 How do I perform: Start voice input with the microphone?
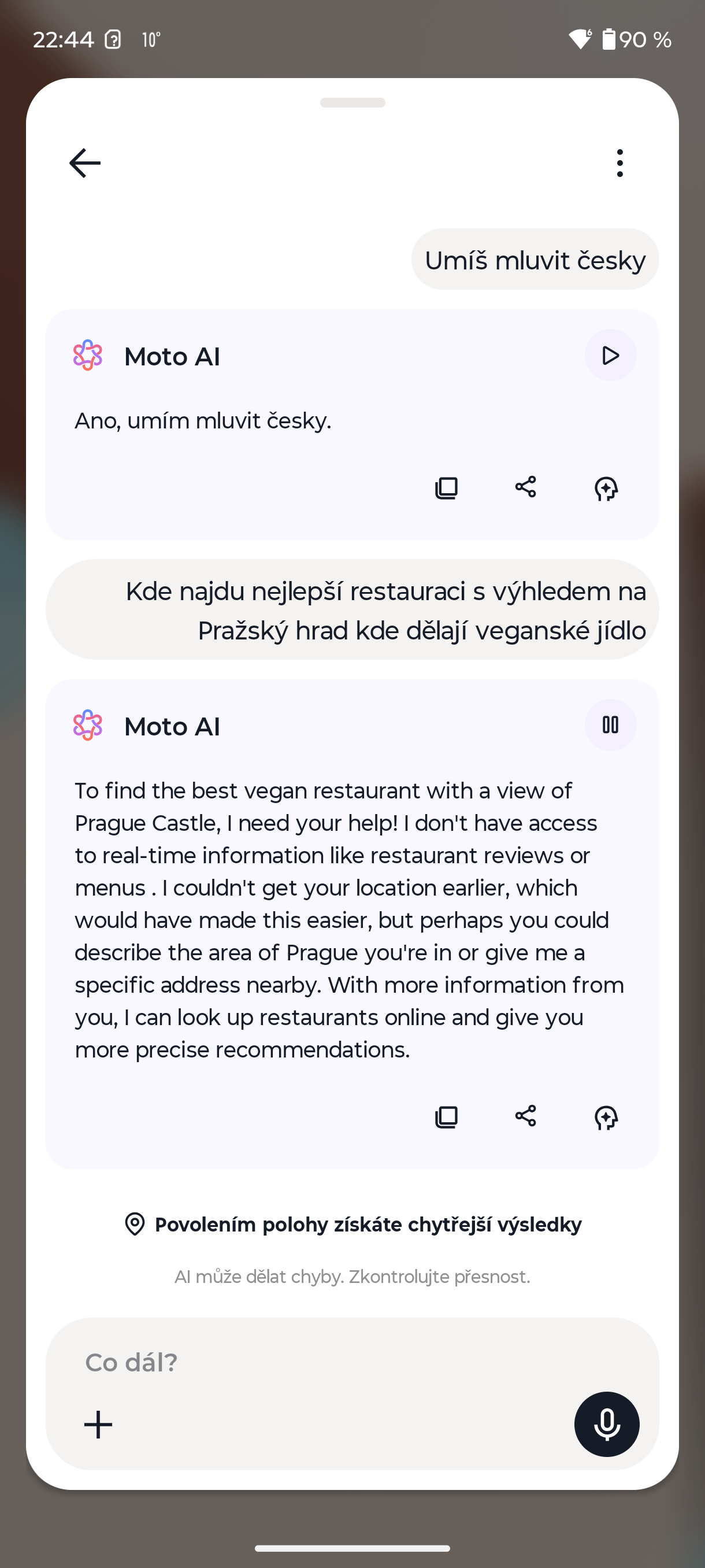pos(606,1425)
